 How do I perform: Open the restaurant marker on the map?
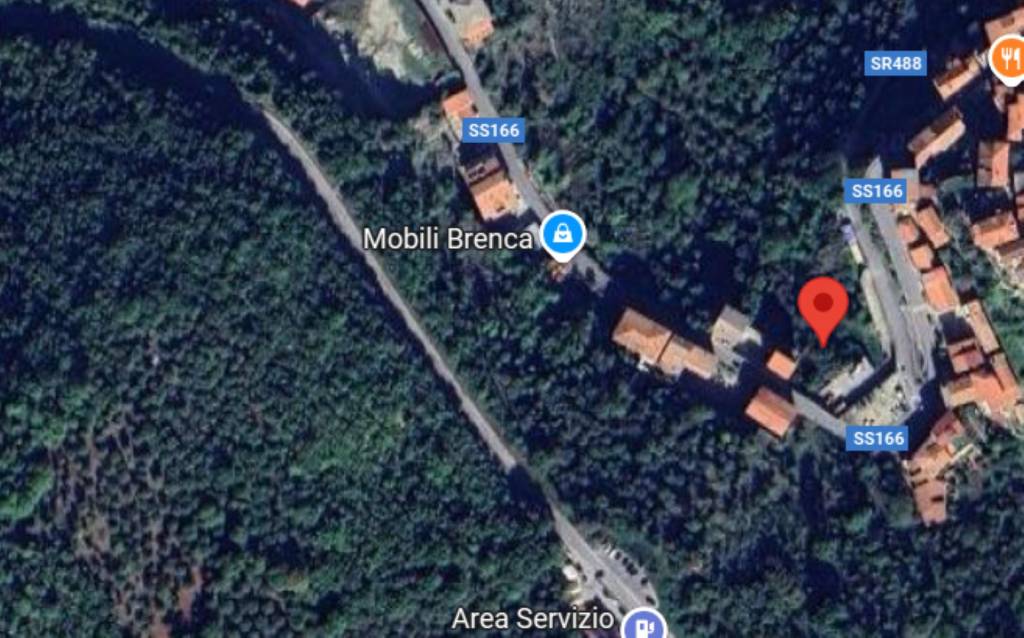point(1008,58)
